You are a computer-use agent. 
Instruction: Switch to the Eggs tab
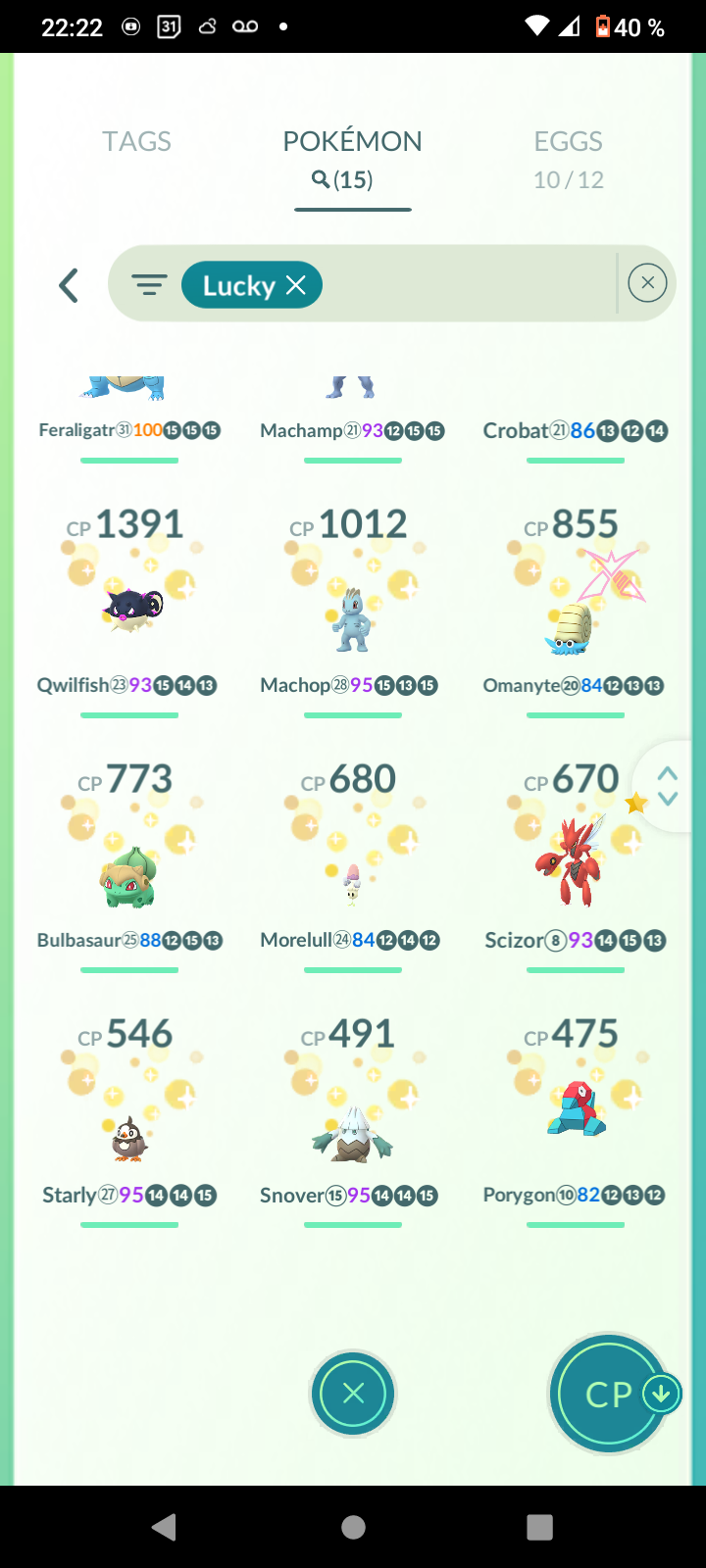(568, 159)
